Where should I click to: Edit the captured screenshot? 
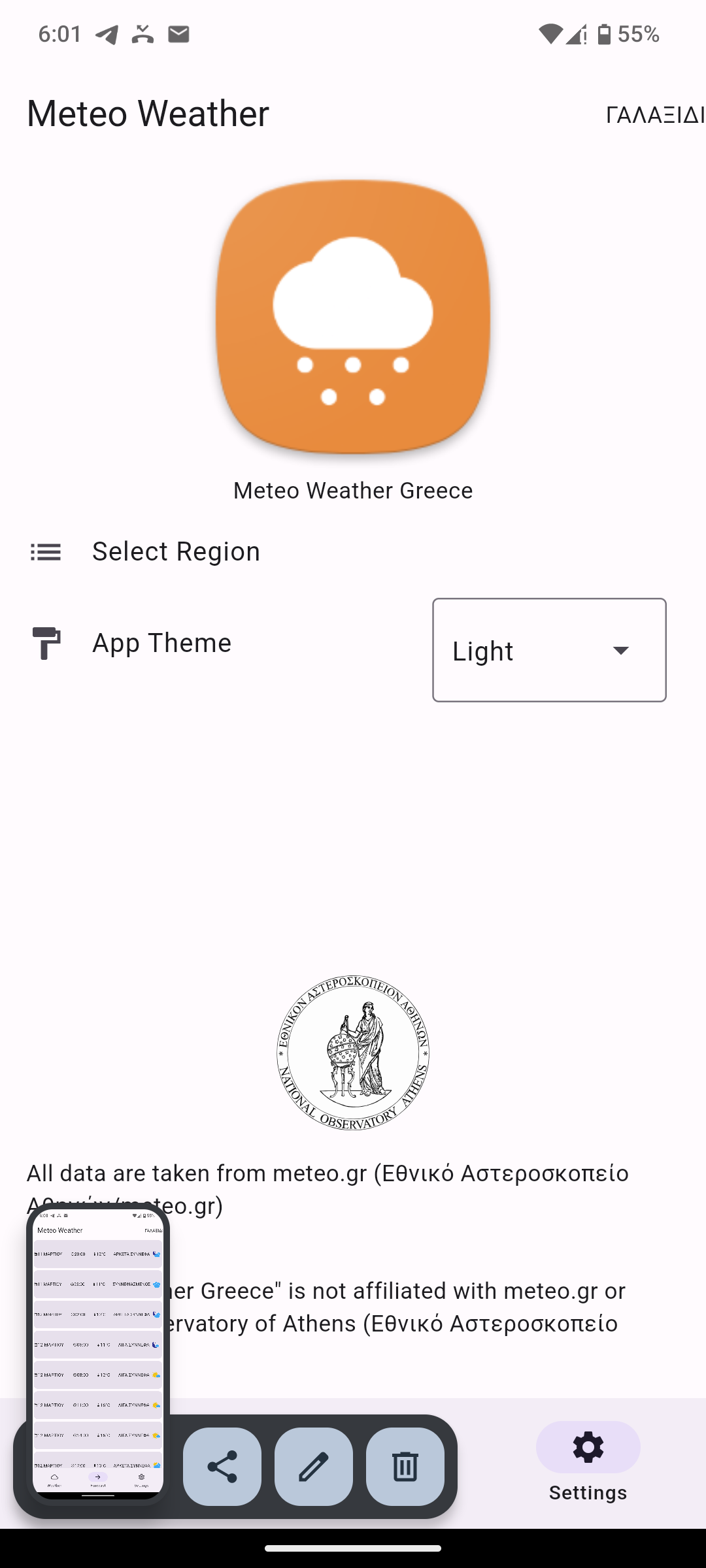(x=314, y=1467)
